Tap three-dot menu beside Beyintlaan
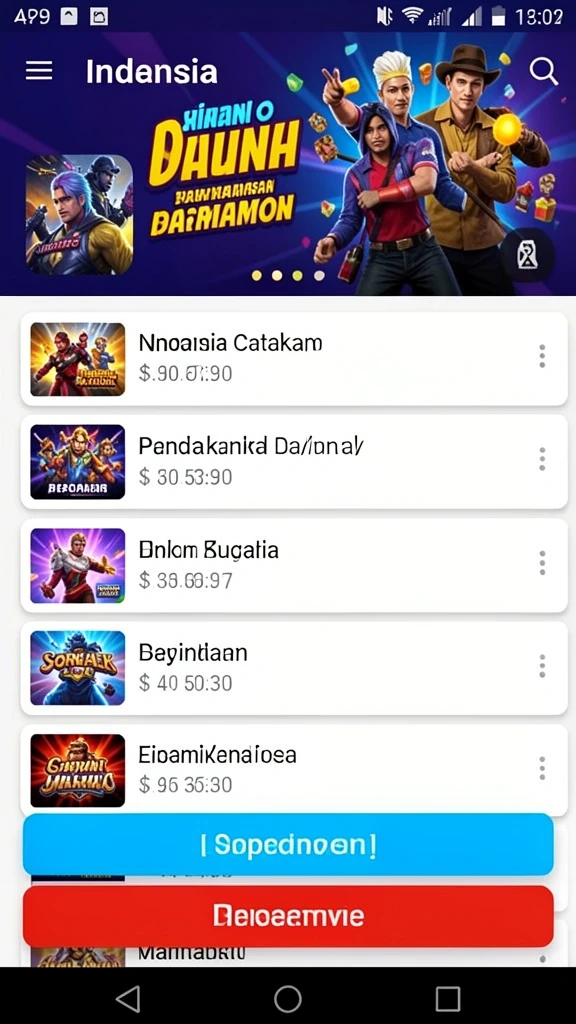 point(541,665)
